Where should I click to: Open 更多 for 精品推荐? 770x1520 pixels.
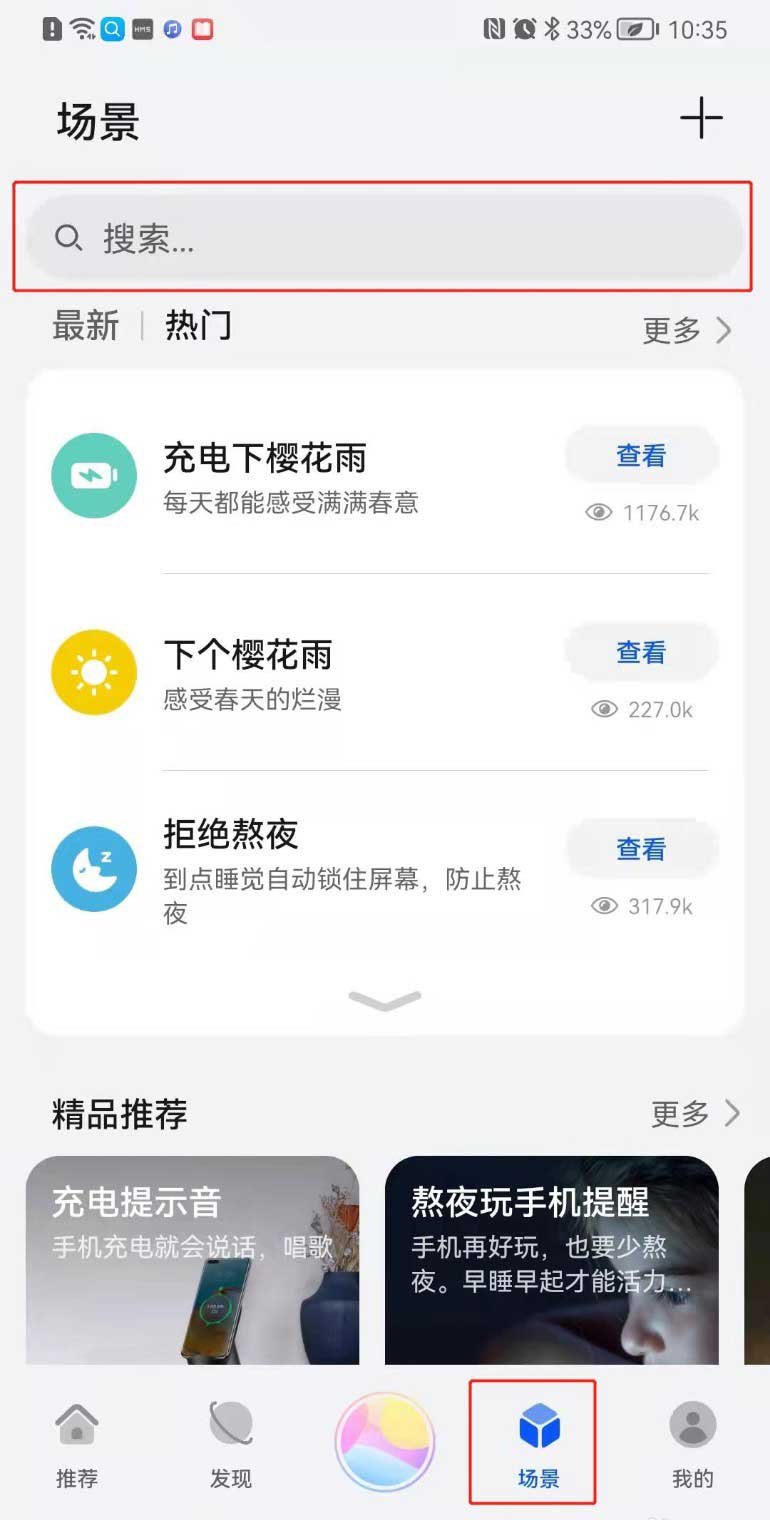(x=695, y=1113)
